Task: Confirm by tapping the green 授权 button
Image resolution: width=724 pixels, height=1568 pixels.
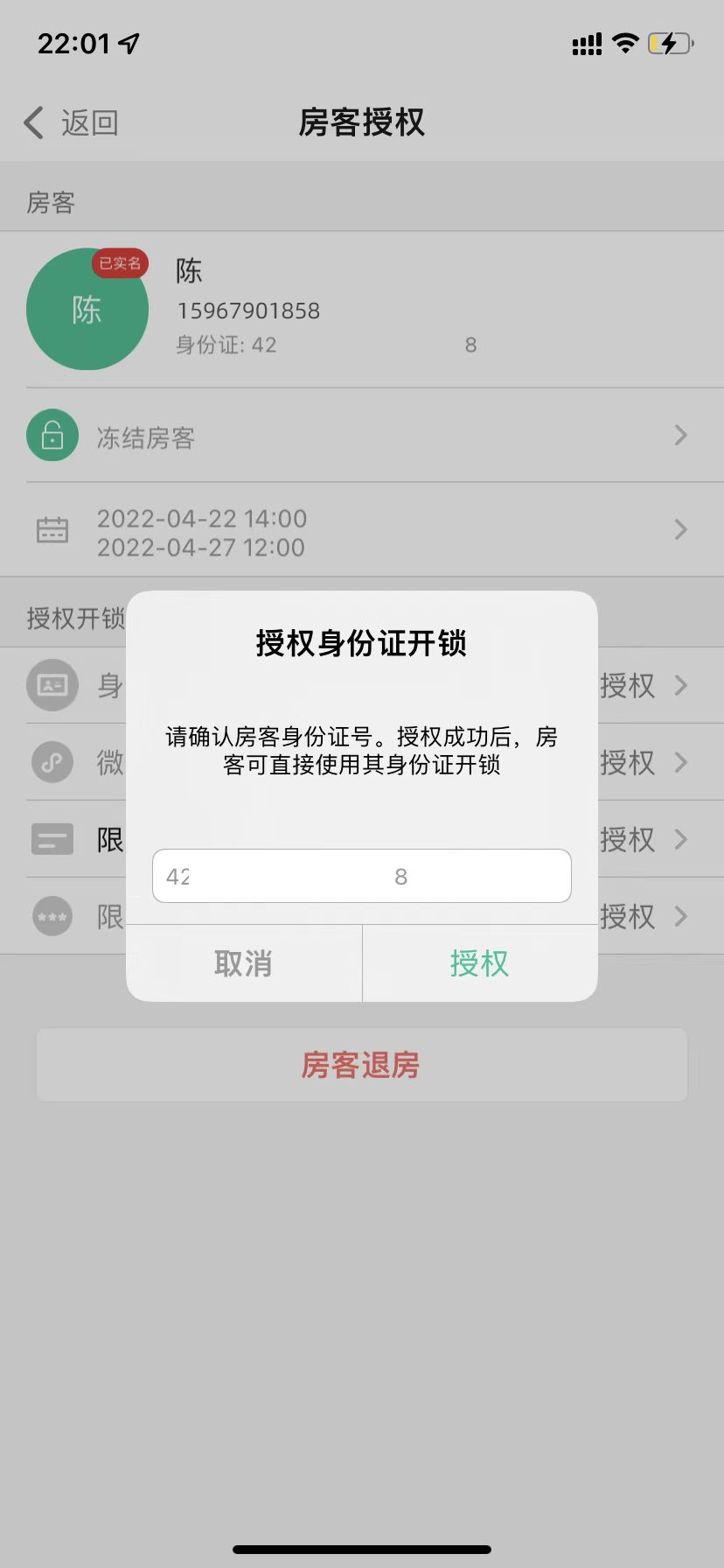Action: point(479,963)
